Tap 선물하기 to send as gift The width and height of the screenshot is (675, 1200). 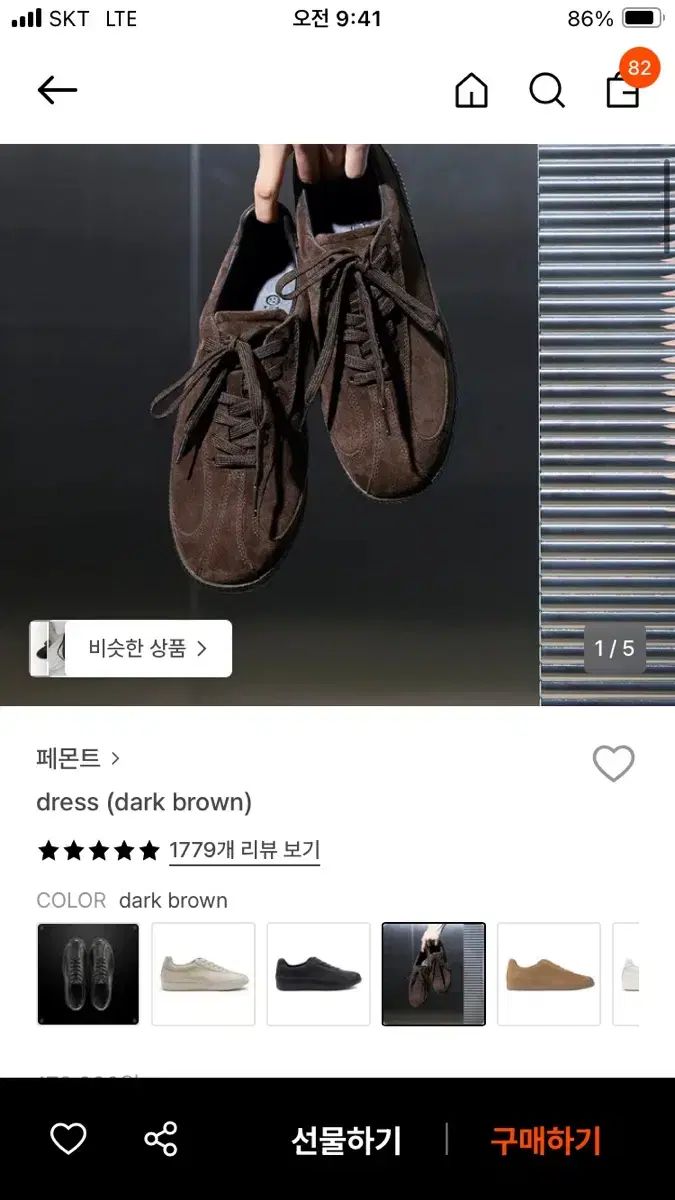(346, 1140)
